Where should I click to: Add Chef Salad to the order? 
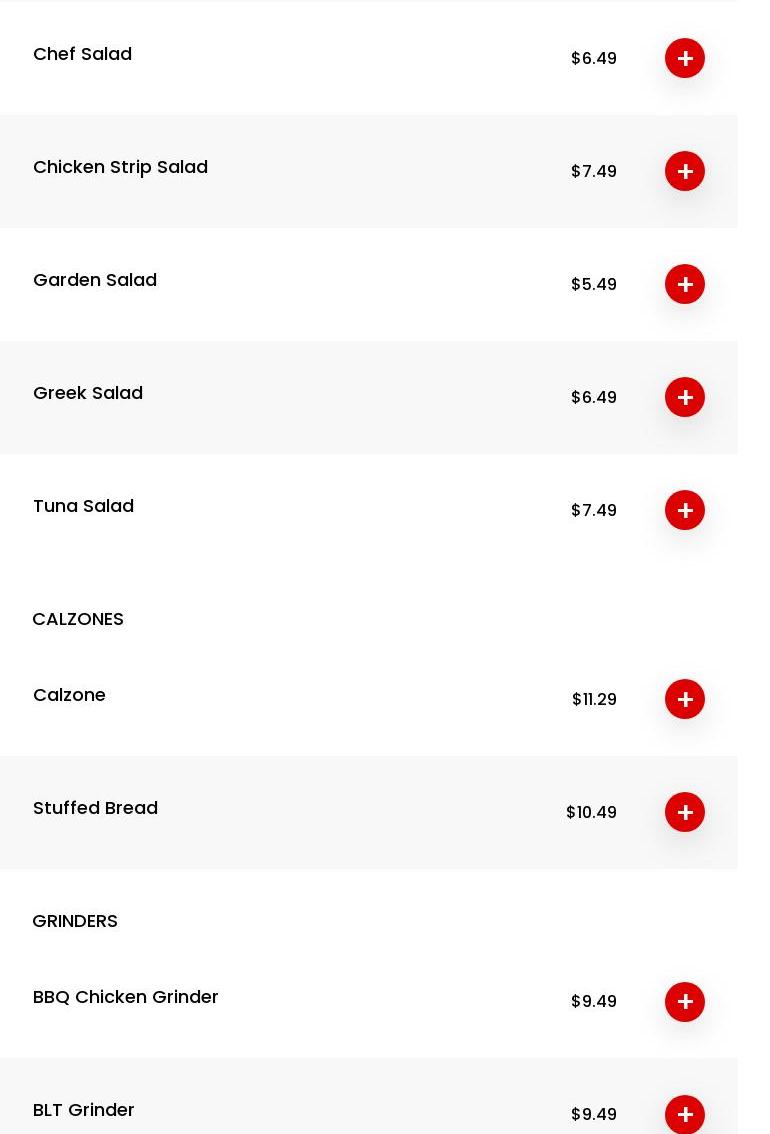pyautogui.click(x=685, y=58)
